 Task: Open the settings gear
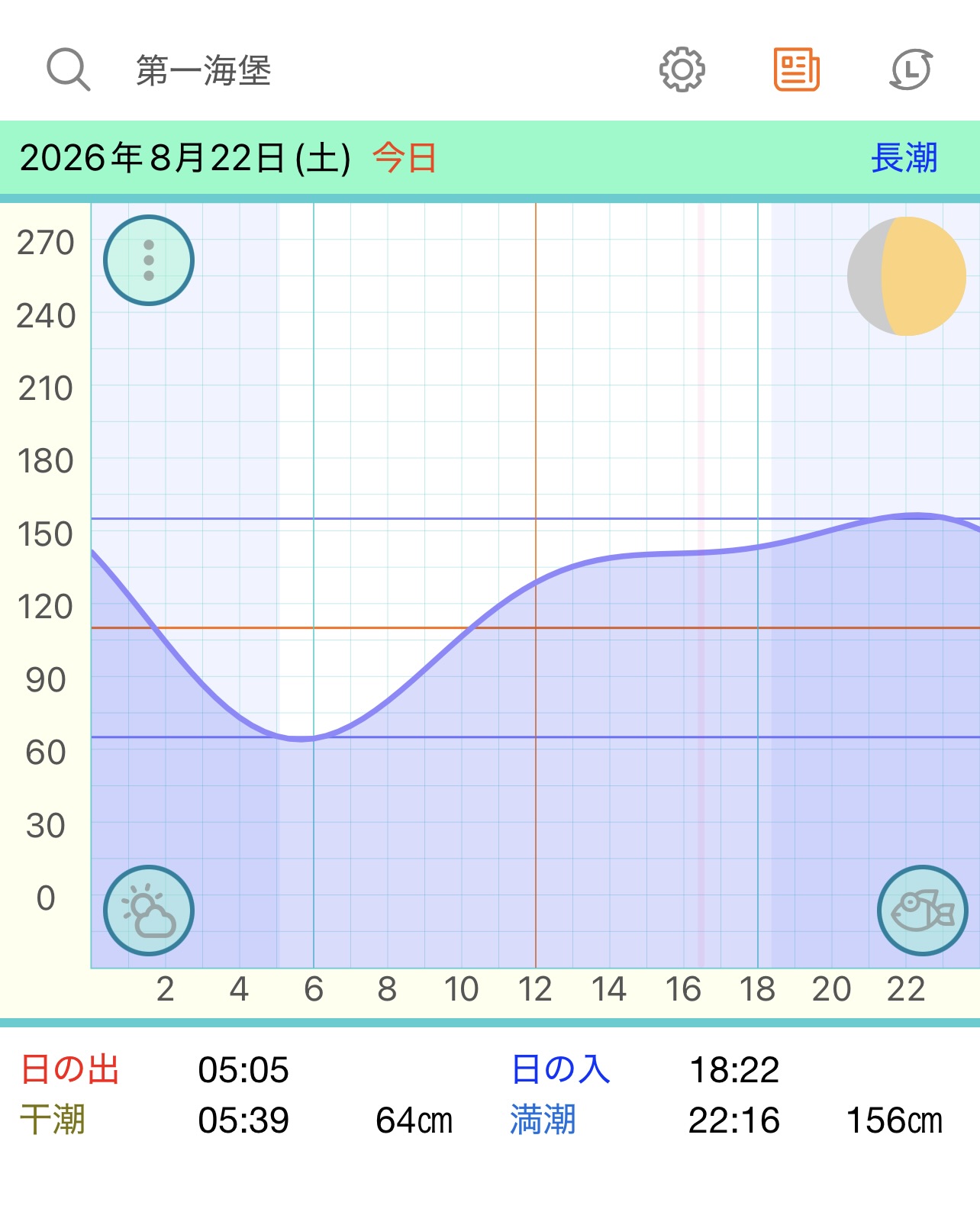pyautogui.click(x=682, y=69)
